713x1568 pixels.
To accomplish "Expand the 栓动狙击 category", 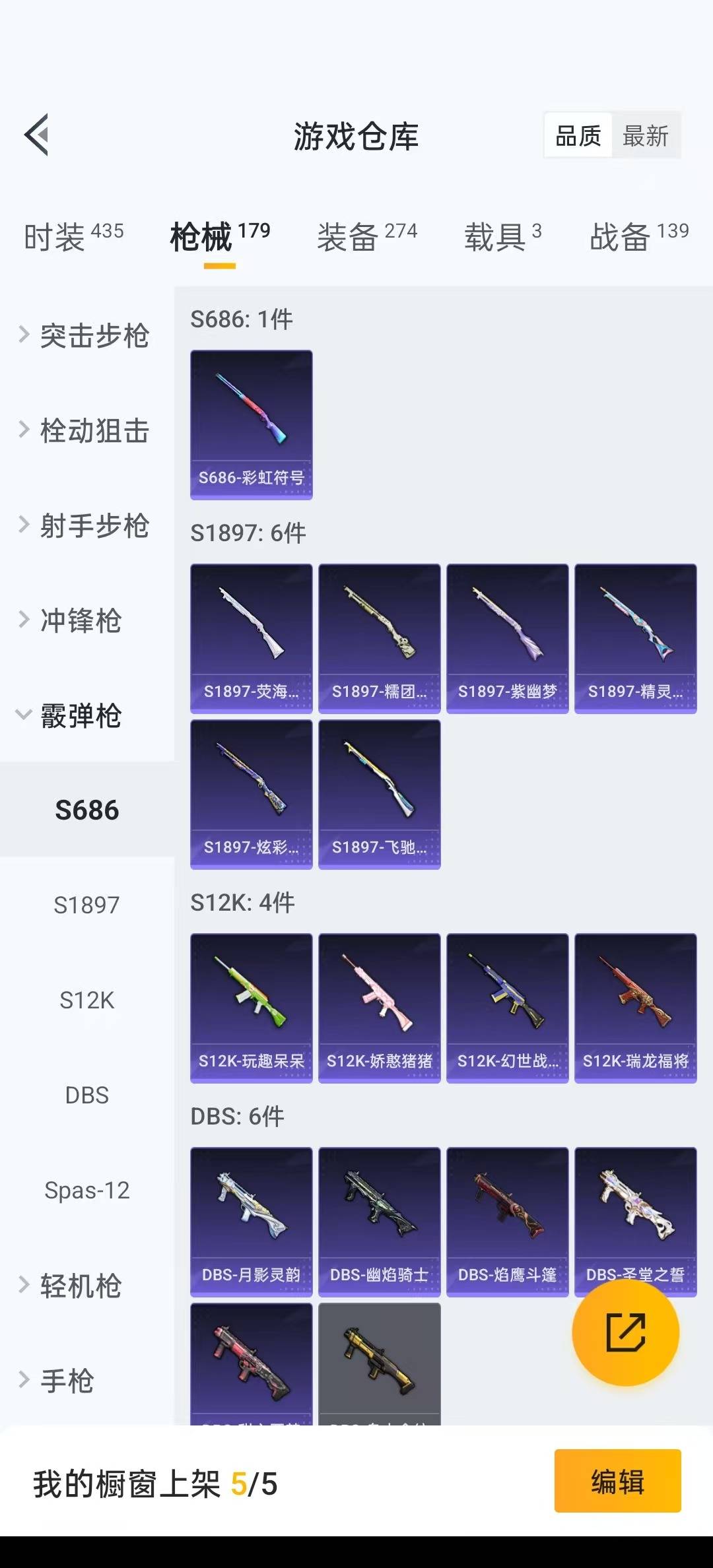I will [x=86, y=431].
